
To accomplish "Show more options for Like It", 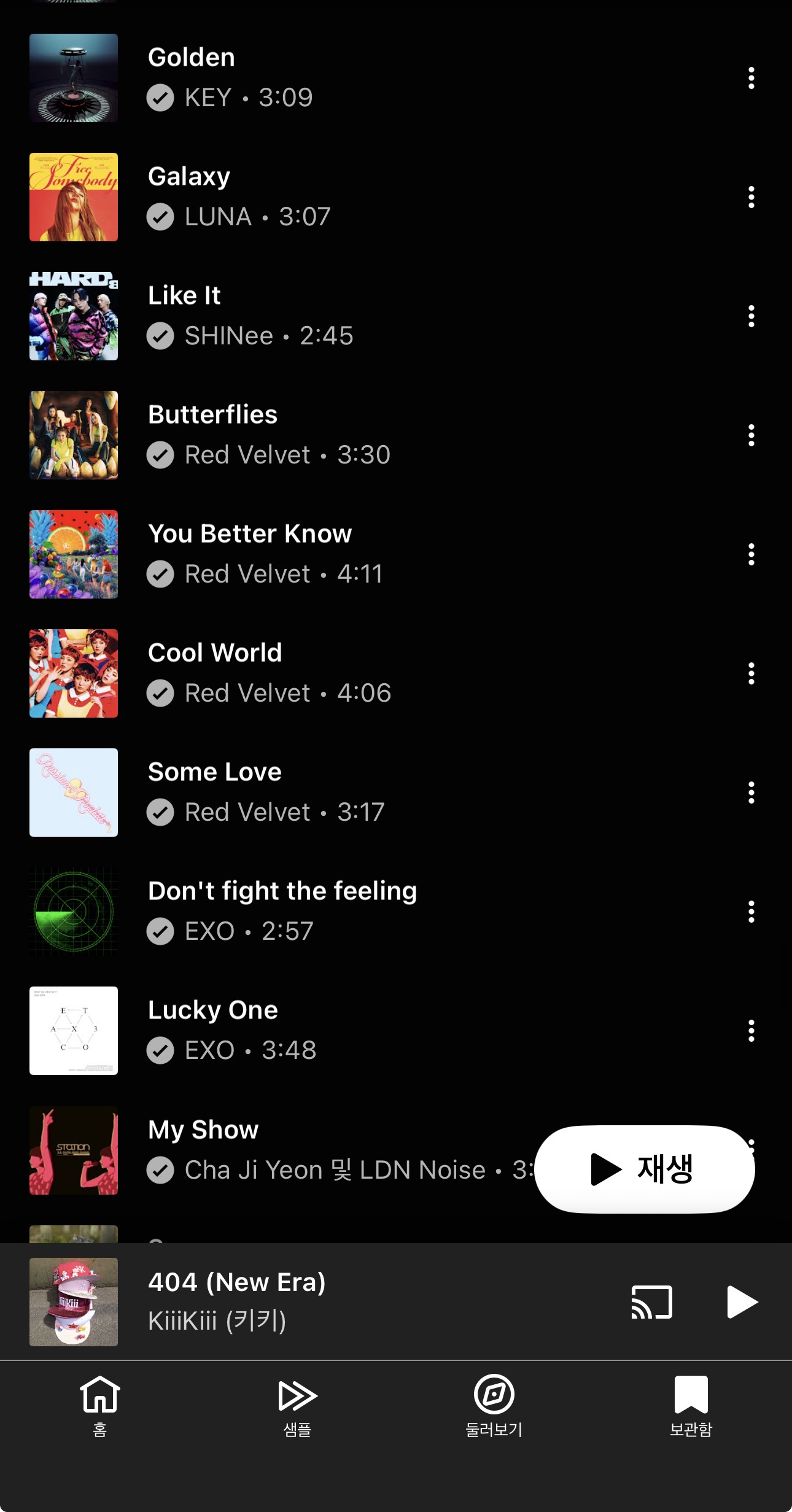I will (751, 316).
